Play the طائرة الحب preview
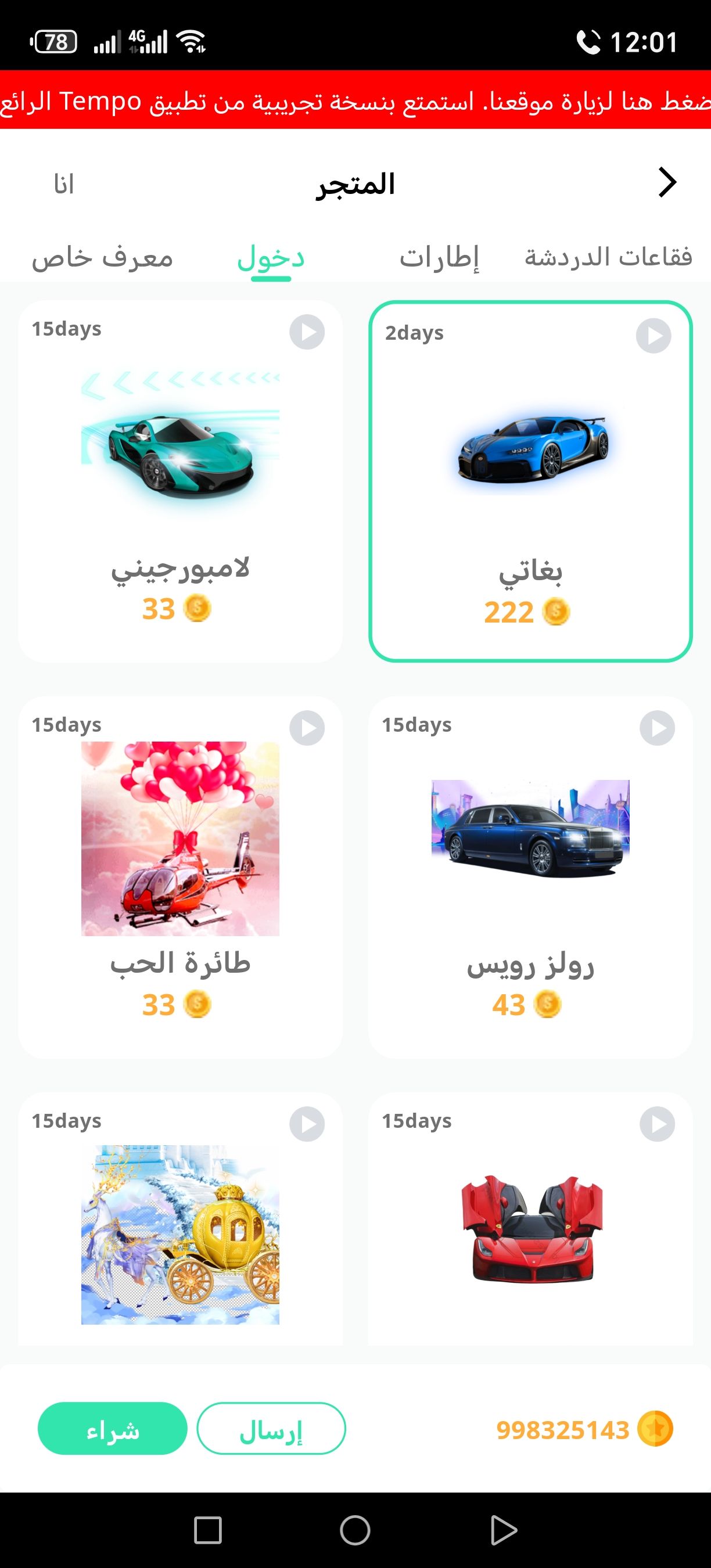711x1568 pixels. coord(307,728)
